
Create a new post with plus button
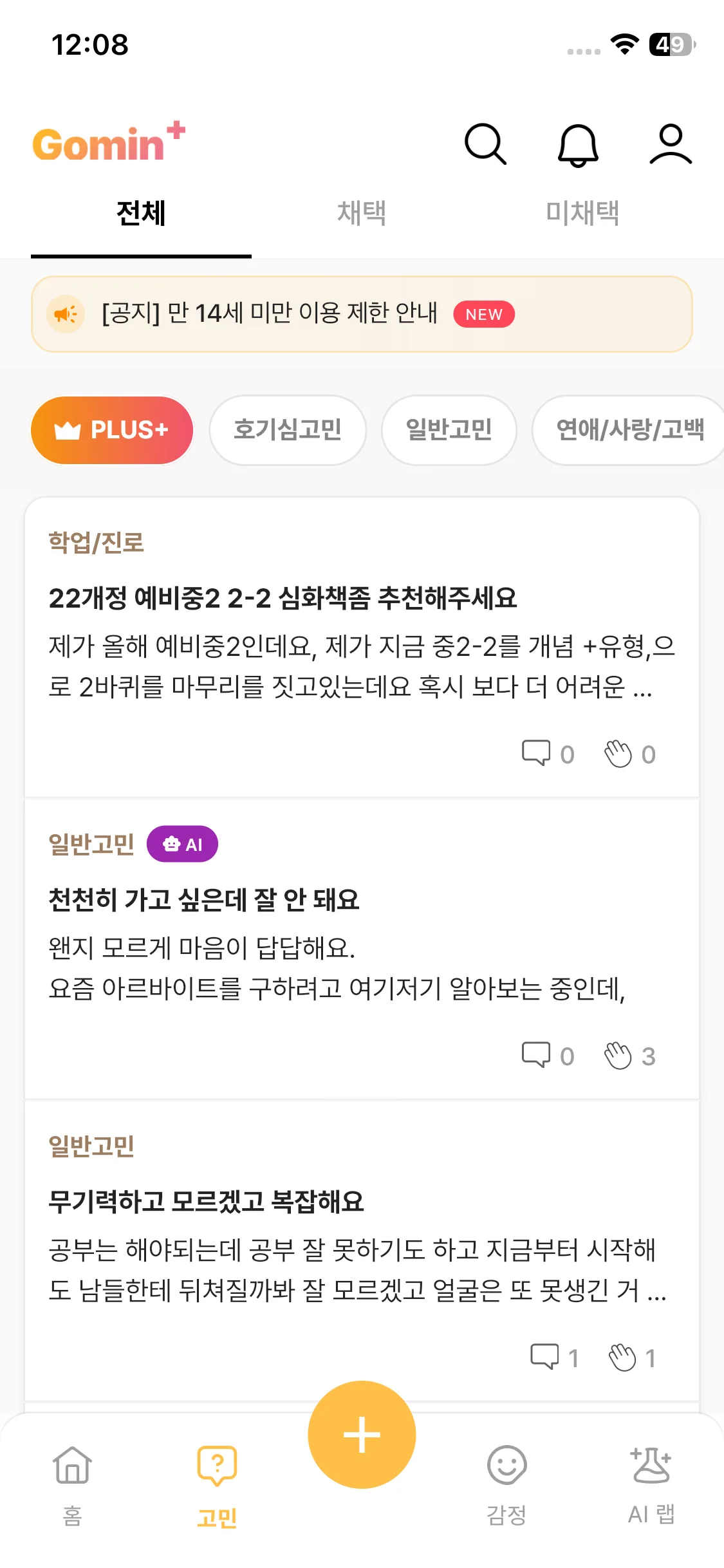362,1435
